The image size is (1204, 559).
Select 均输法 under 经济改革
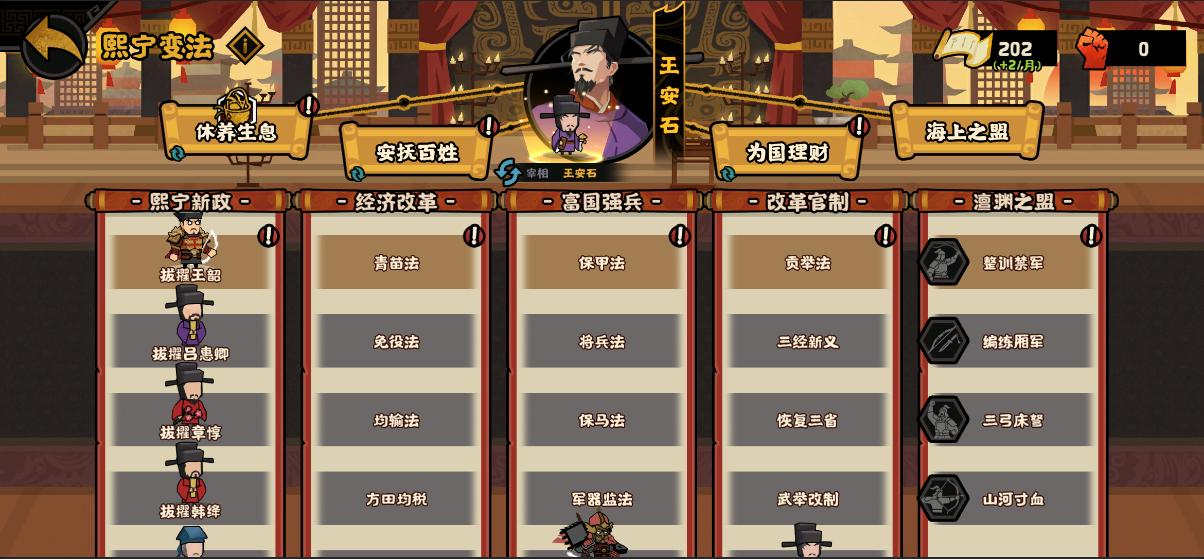396,420
